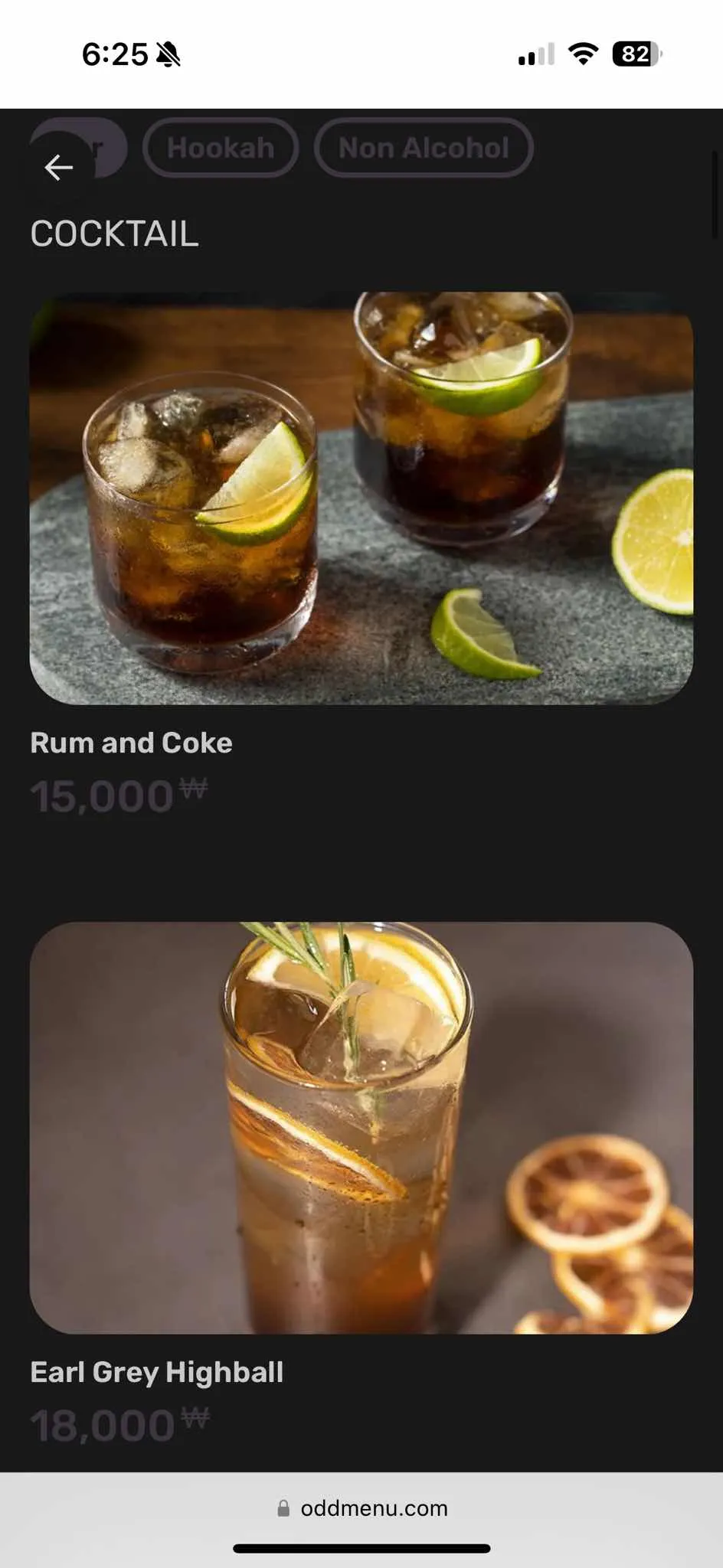Go back using the arrow icon
This screenshot has height=1568, width=723.
tap(59, 167)
